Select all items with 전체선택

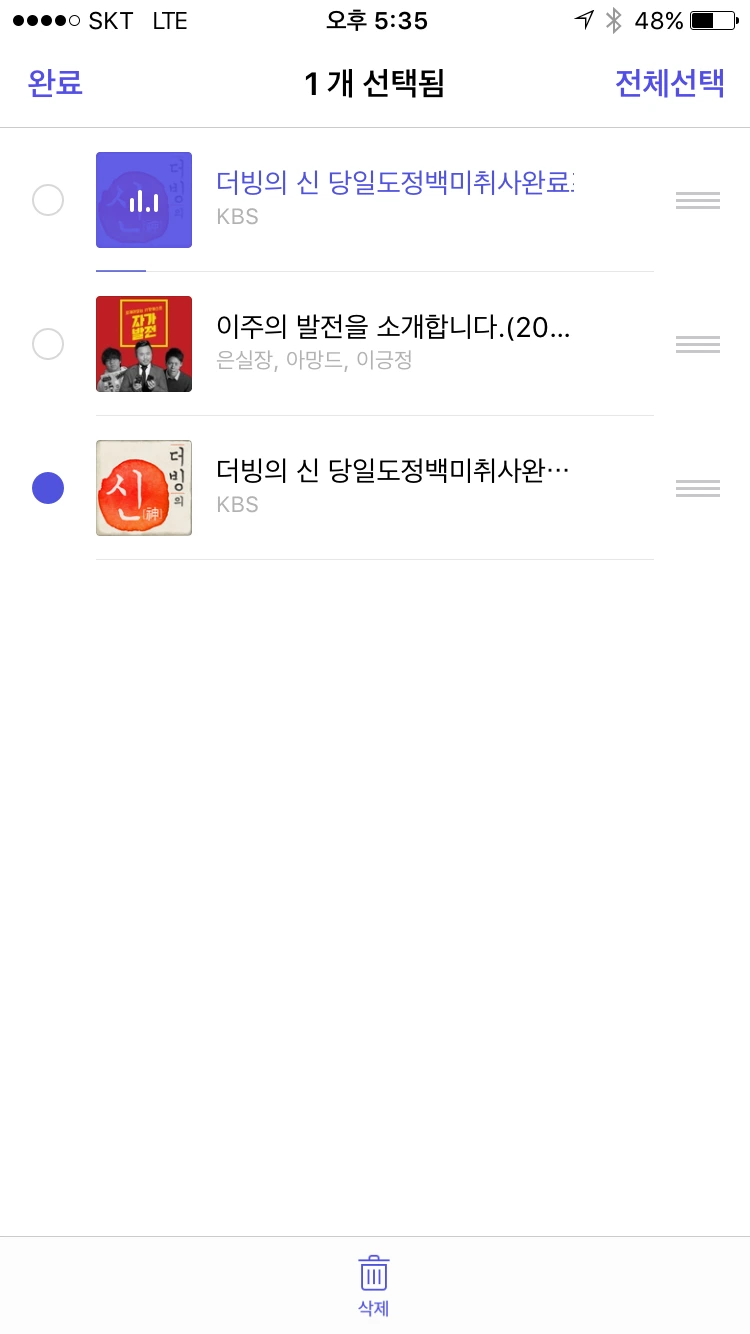click(x=669, y=83)
